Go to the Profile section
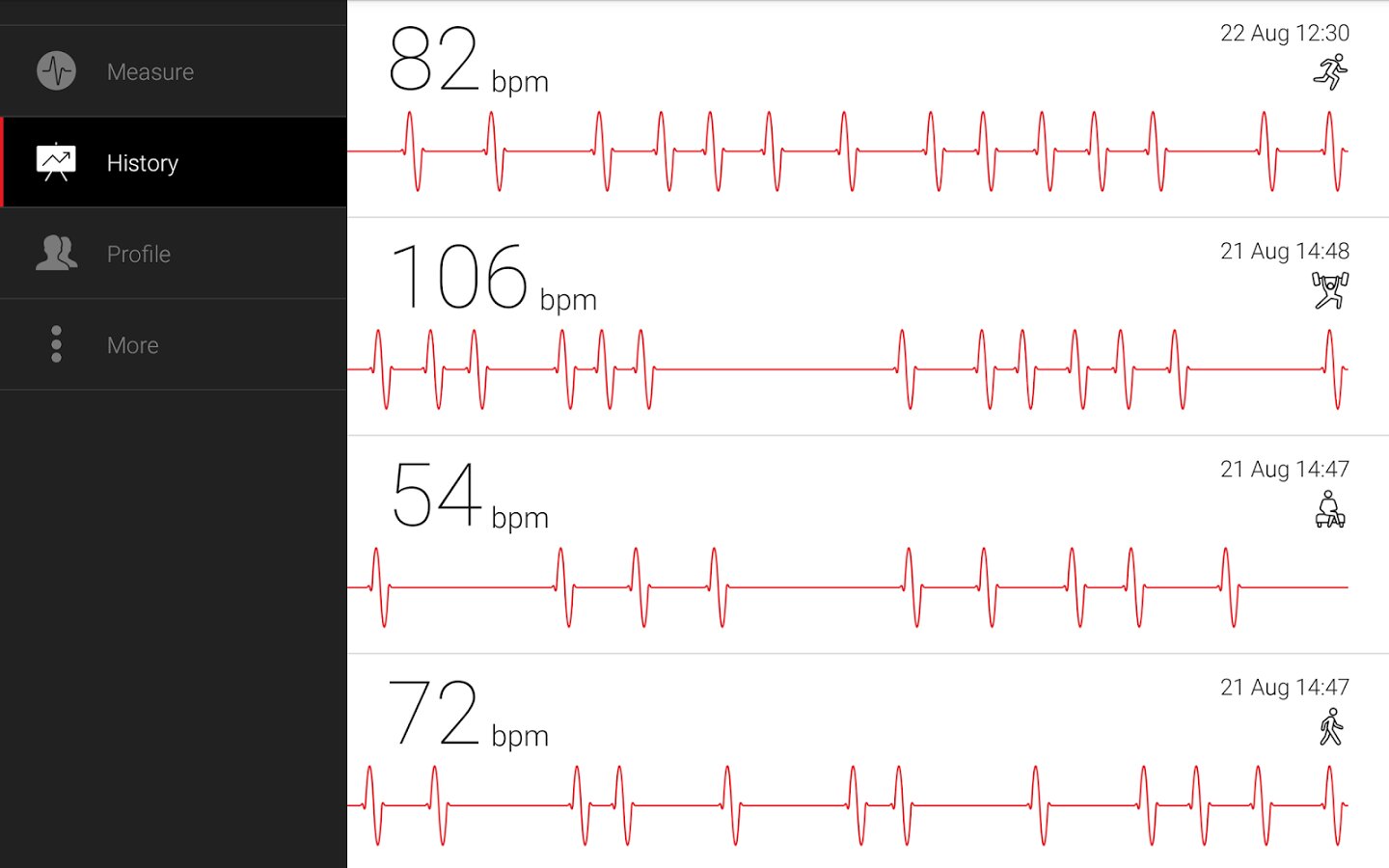 pos(138,254)
